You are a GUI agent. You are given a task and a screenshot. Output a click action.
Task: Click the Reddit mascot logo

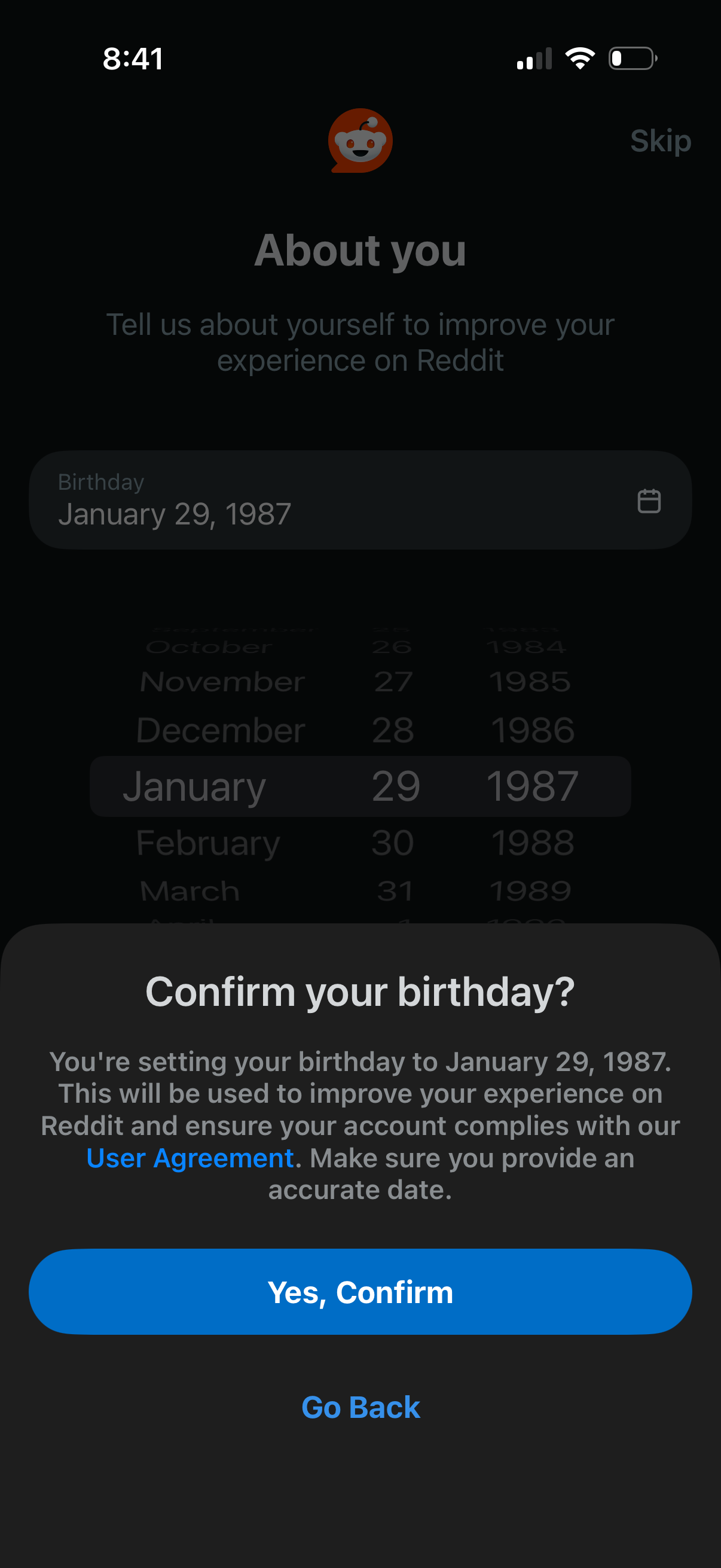coord(360,141)
